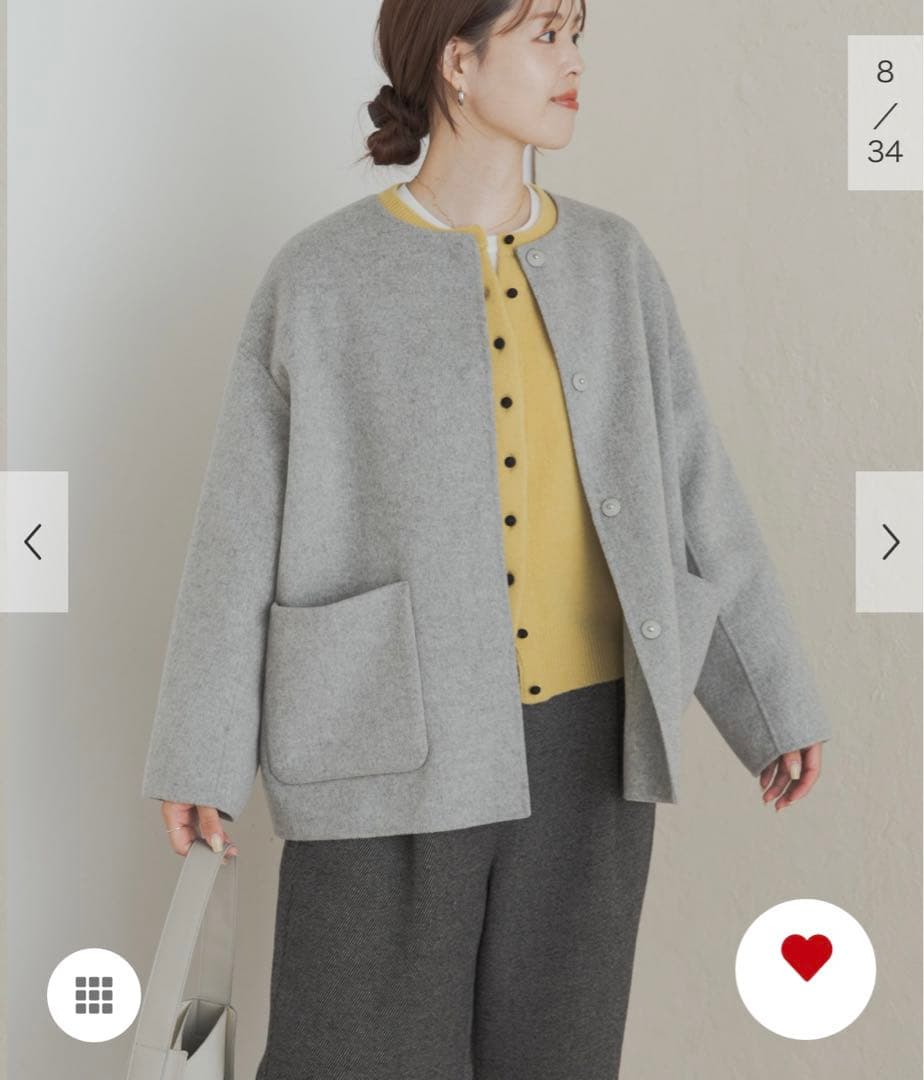Go to the next product image
The height and width of the screenshot is (1080, 924).
click(889, 542)
